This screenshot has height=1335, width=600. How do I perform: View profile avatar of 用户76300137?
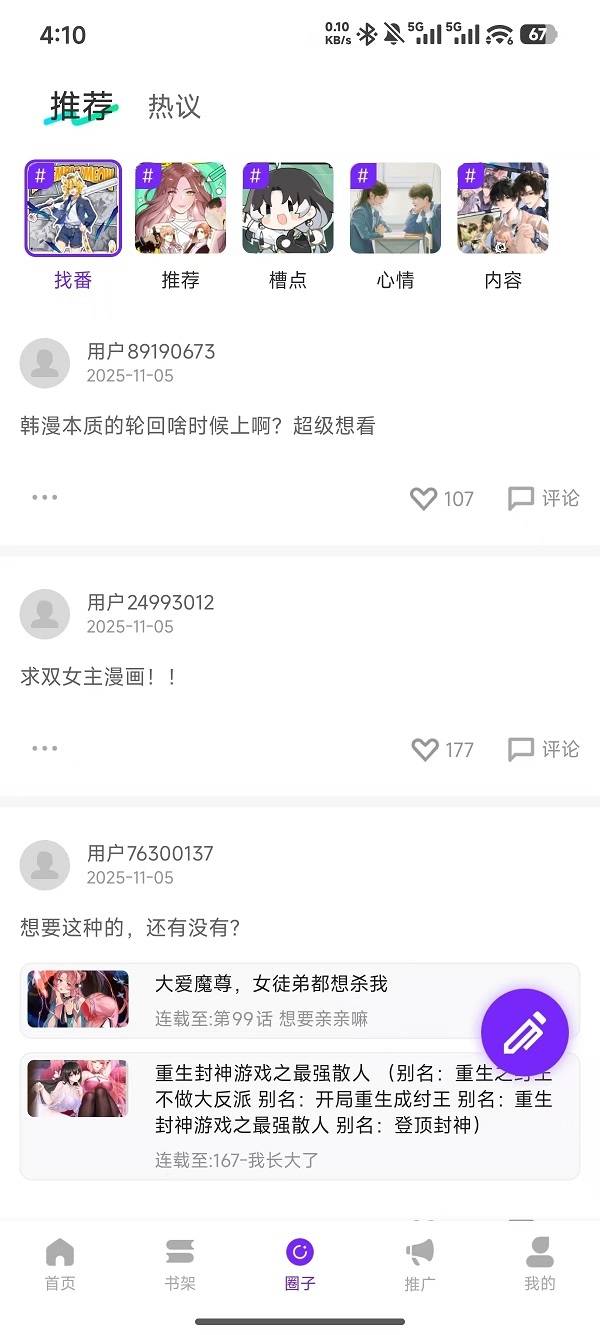pyautogui.click(x=45, y=865)
